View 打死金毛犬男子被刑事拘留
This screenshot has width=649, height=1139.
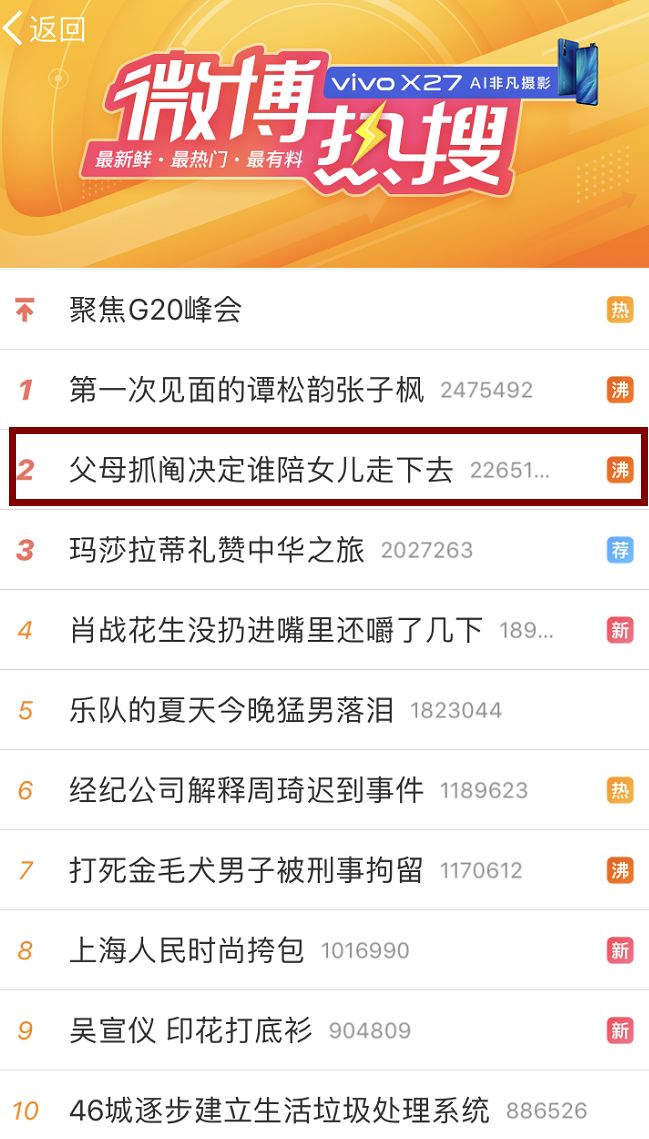[x=247, y=870]
